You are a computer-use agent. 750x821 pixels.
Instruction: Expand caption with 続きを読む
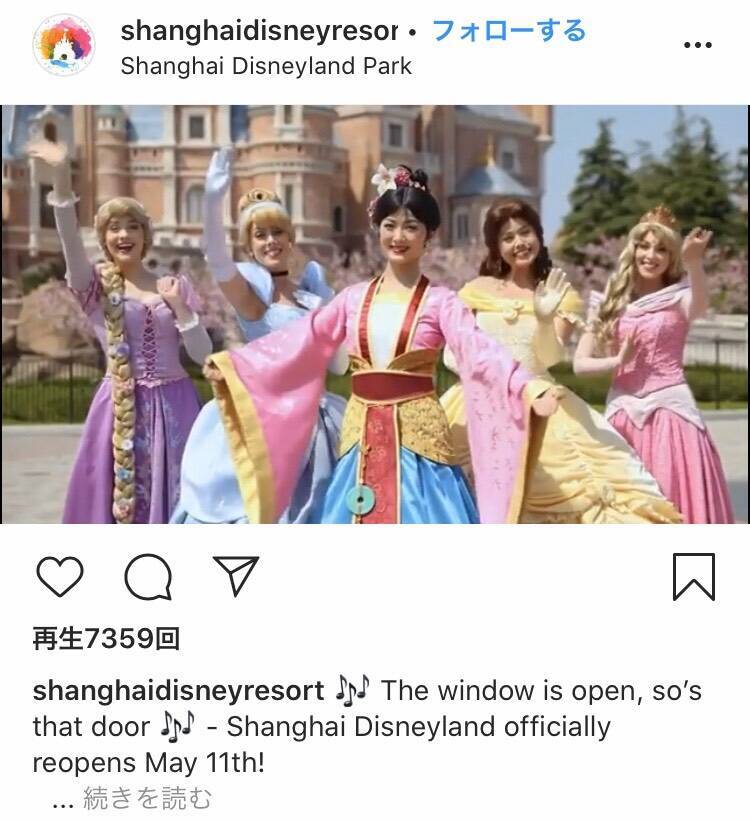tap(146, 799)
